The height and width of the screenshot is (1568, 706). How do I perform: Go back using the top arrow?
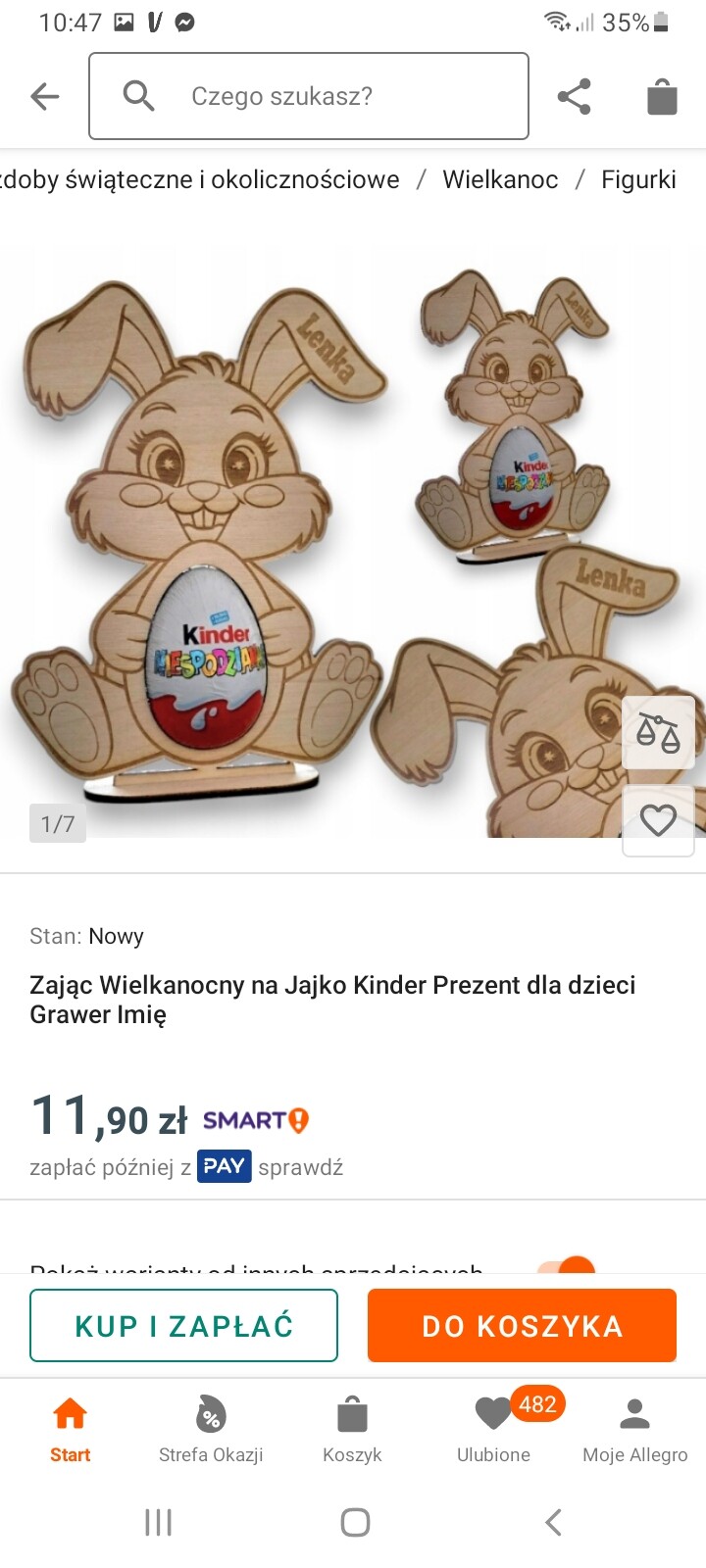(x=45, y=96)
